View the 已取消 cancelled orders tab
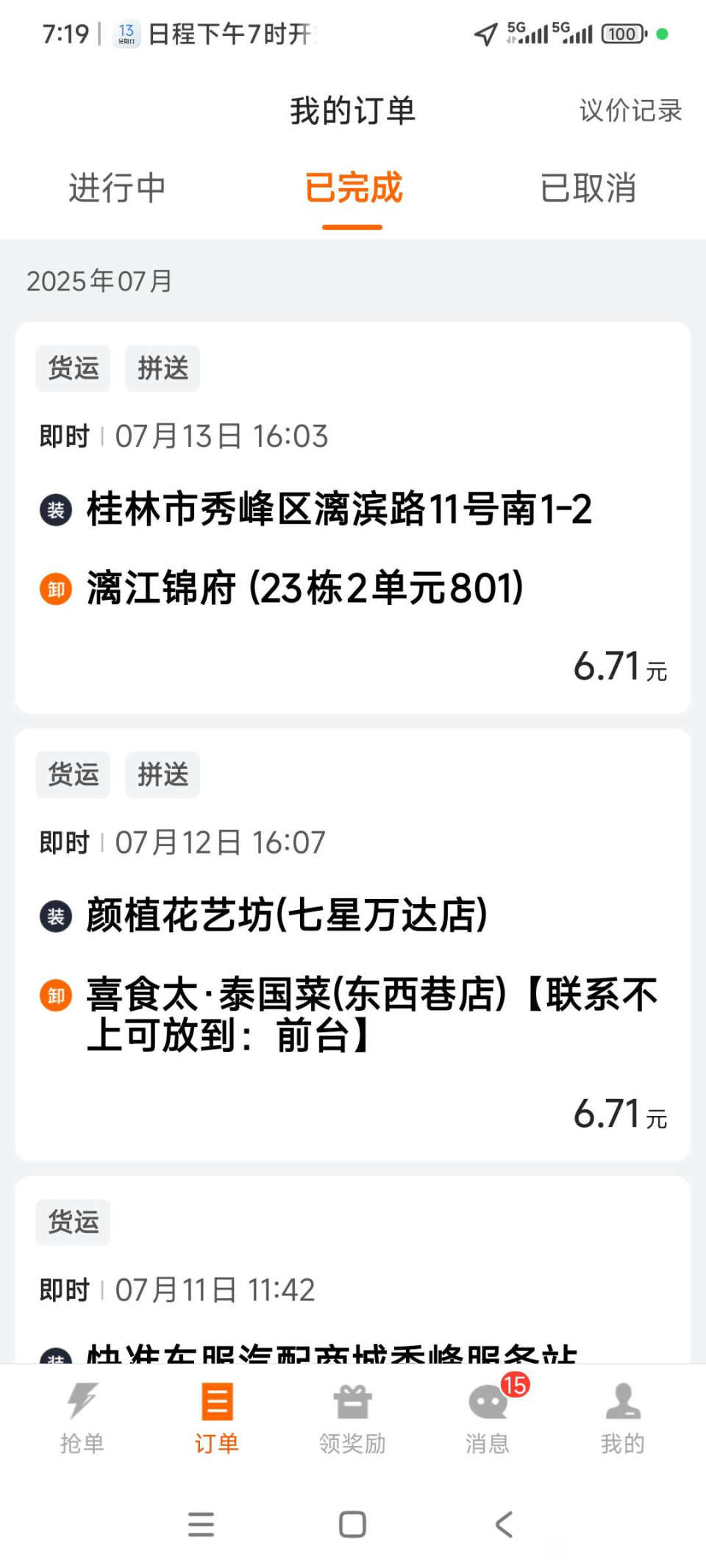Image resolution: width=706 pixels, height=1568 pixels. [588, 188]
